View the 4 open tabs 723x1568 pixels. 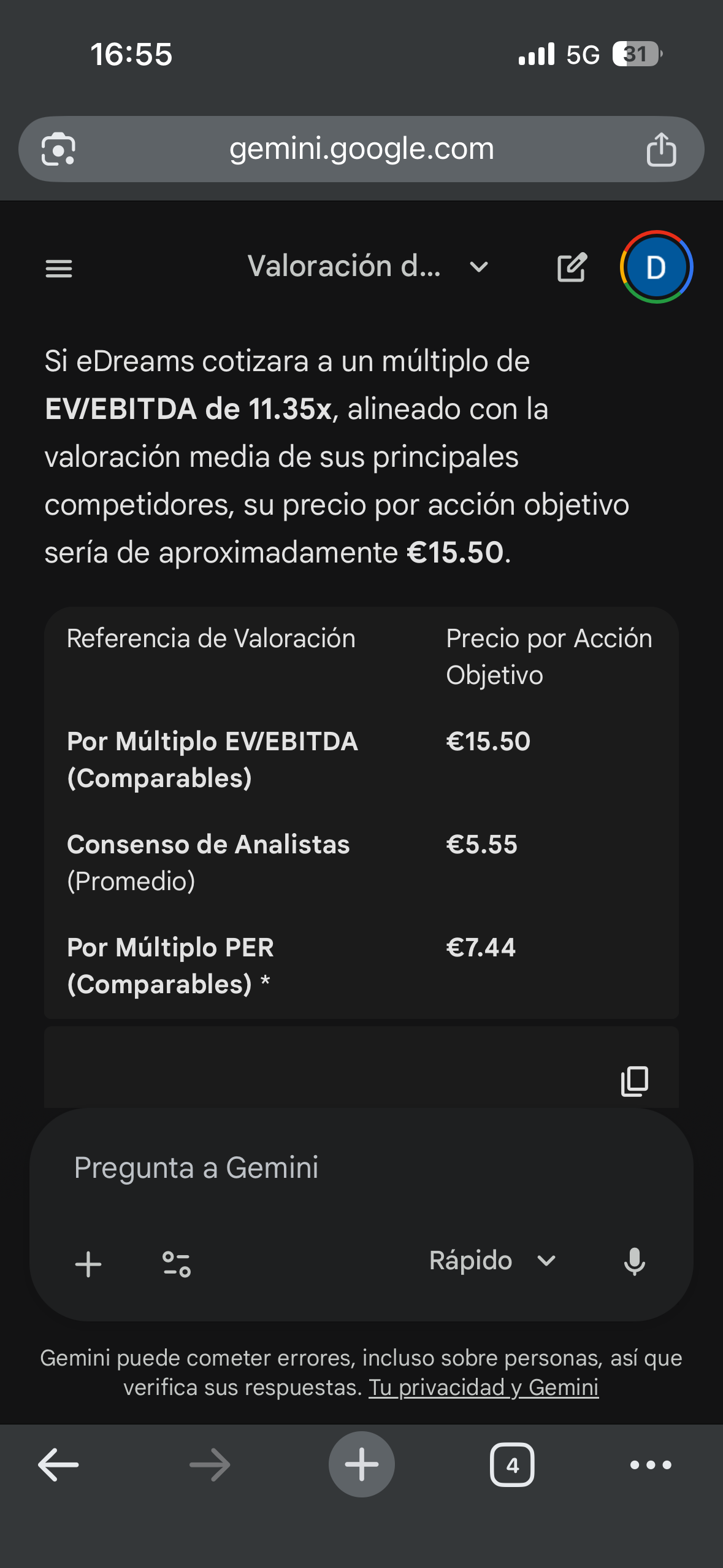[512, 1465]
